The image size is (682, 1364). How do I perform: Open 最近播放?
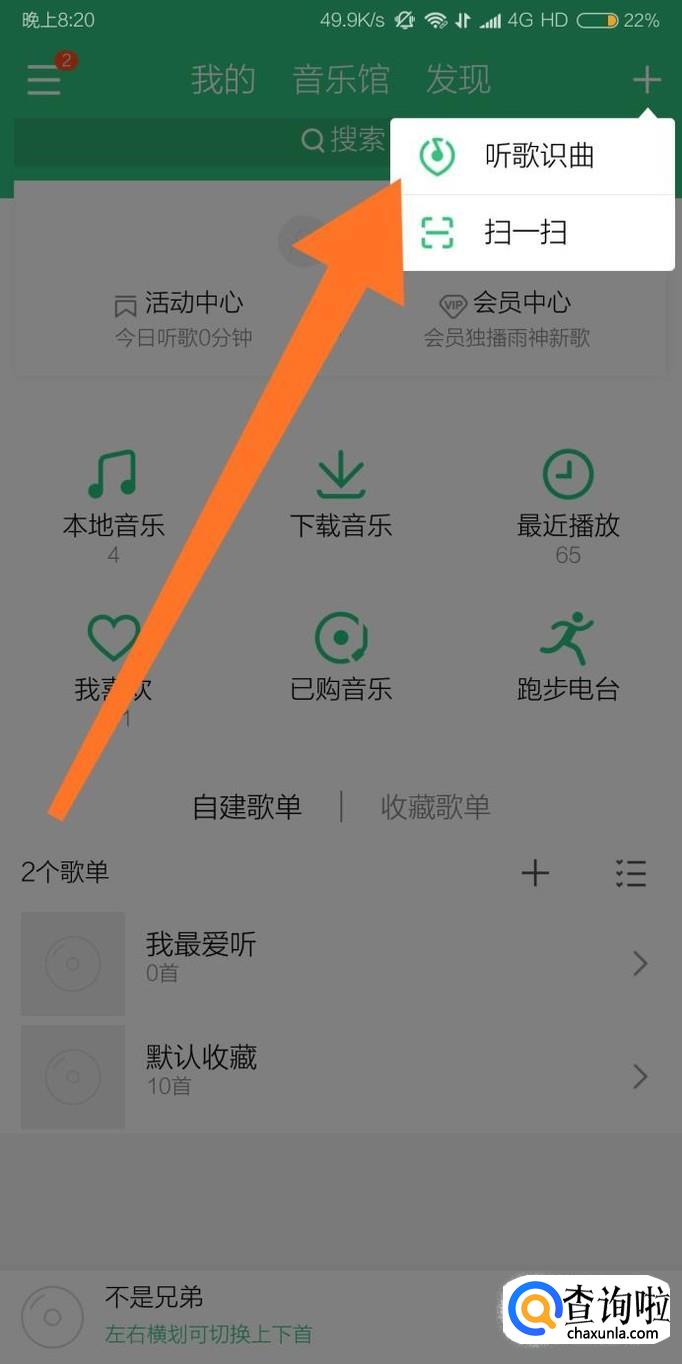pyautogui.click(x=568, y=507)
